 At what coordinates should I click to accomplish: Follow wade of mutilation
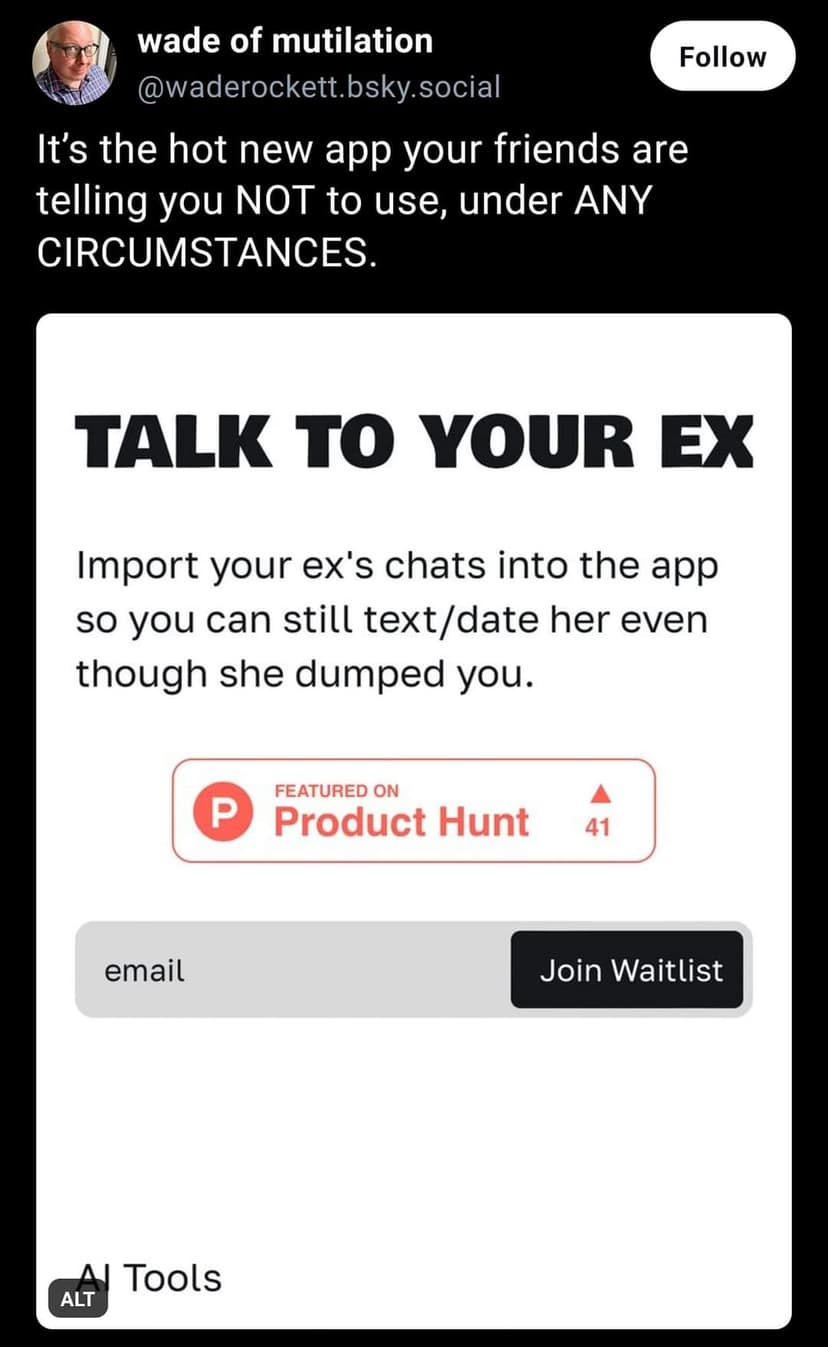(x=722, y=57)
